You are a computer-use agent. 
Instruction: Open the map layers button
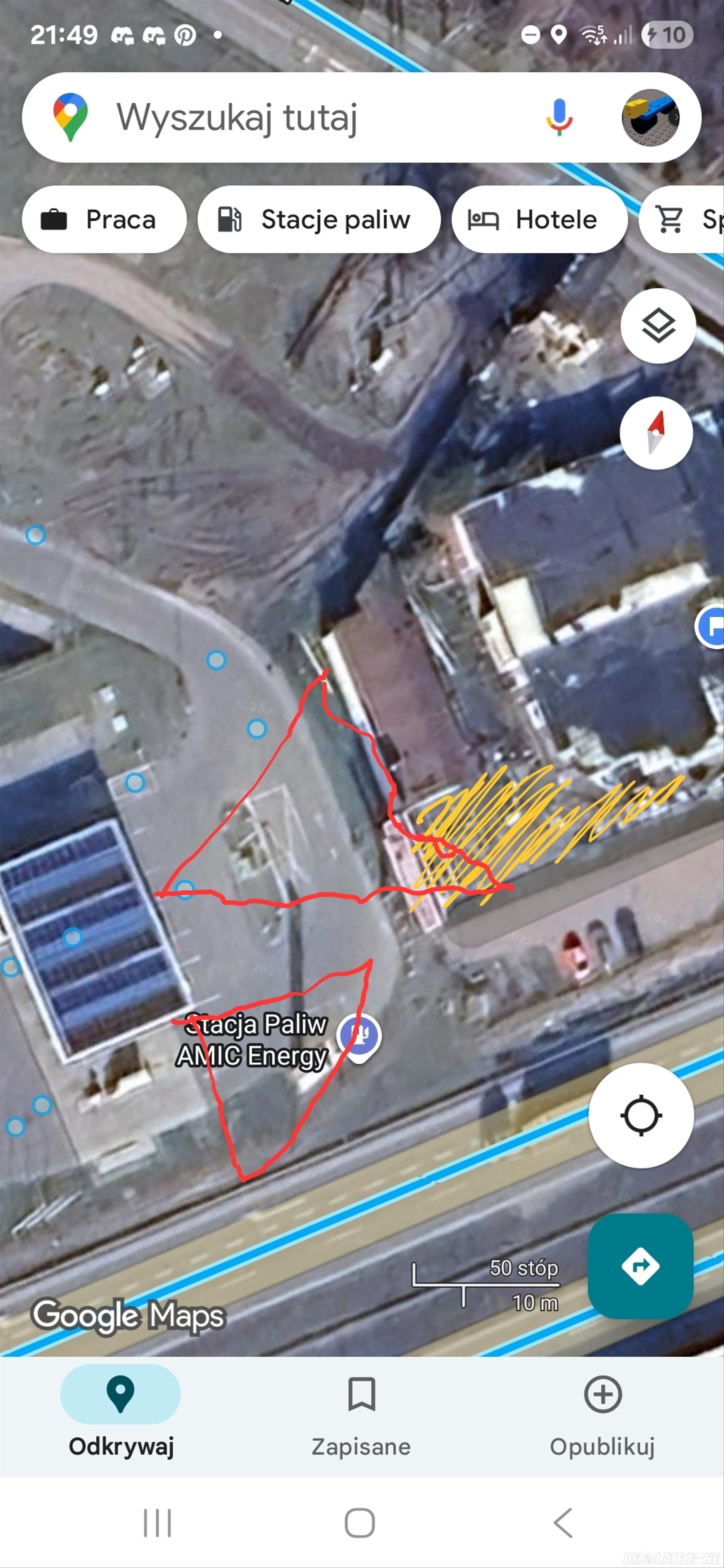tap(658, 326)
